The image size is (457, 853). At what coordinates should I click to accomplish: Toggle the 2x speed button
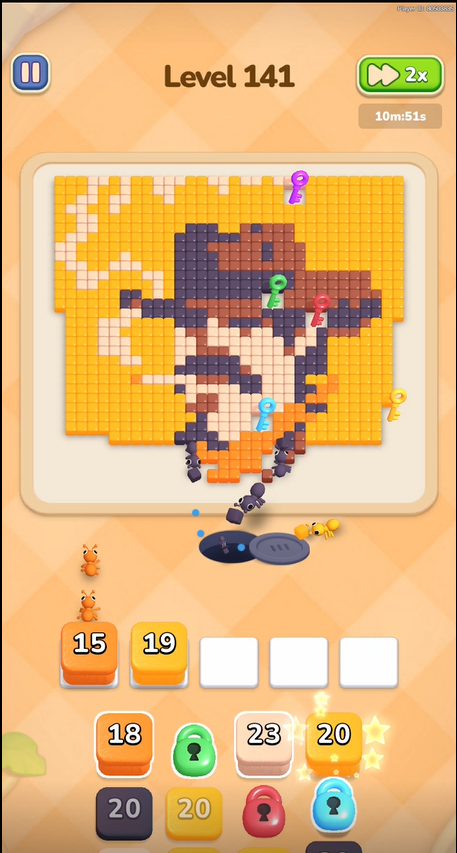point(400,76)
